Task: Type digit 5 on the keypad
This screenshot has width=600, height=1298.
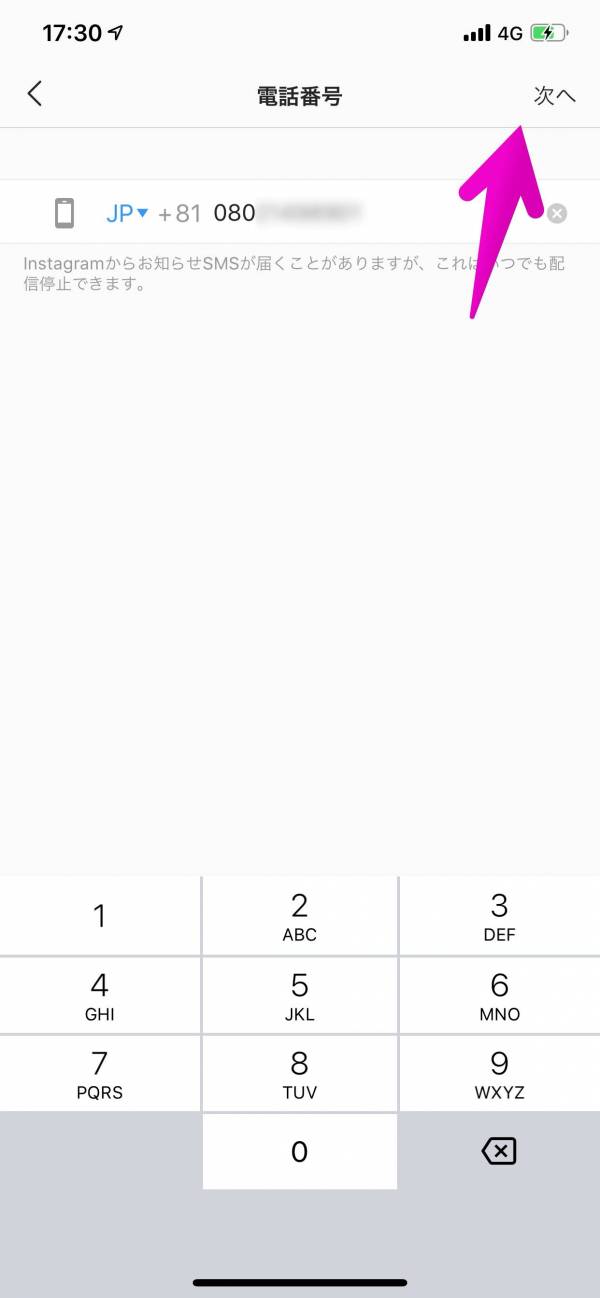Action: coord(299,994)
